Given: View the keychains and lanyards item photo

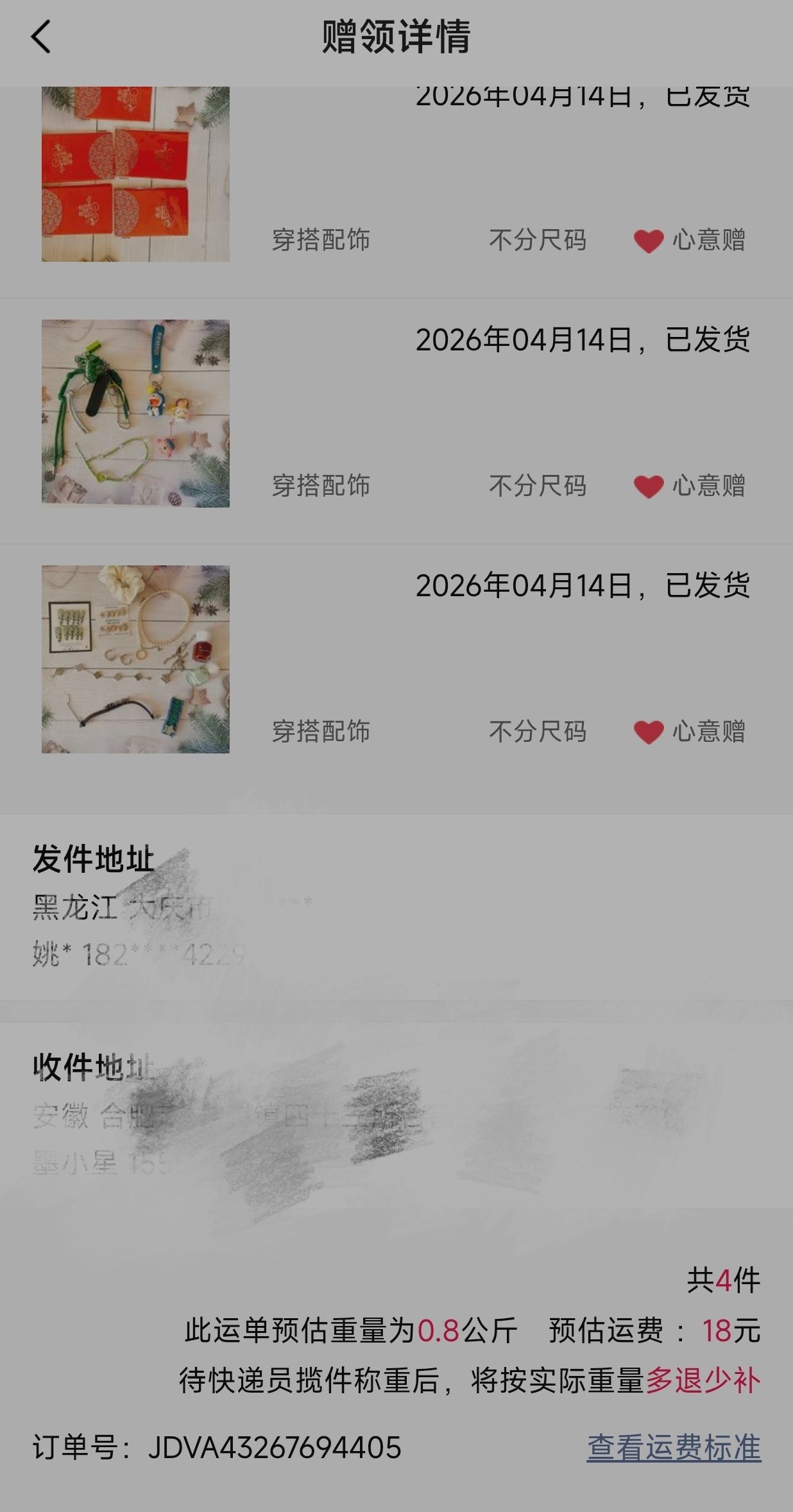Looking at the screenshot, I should (x=135, y=414).
